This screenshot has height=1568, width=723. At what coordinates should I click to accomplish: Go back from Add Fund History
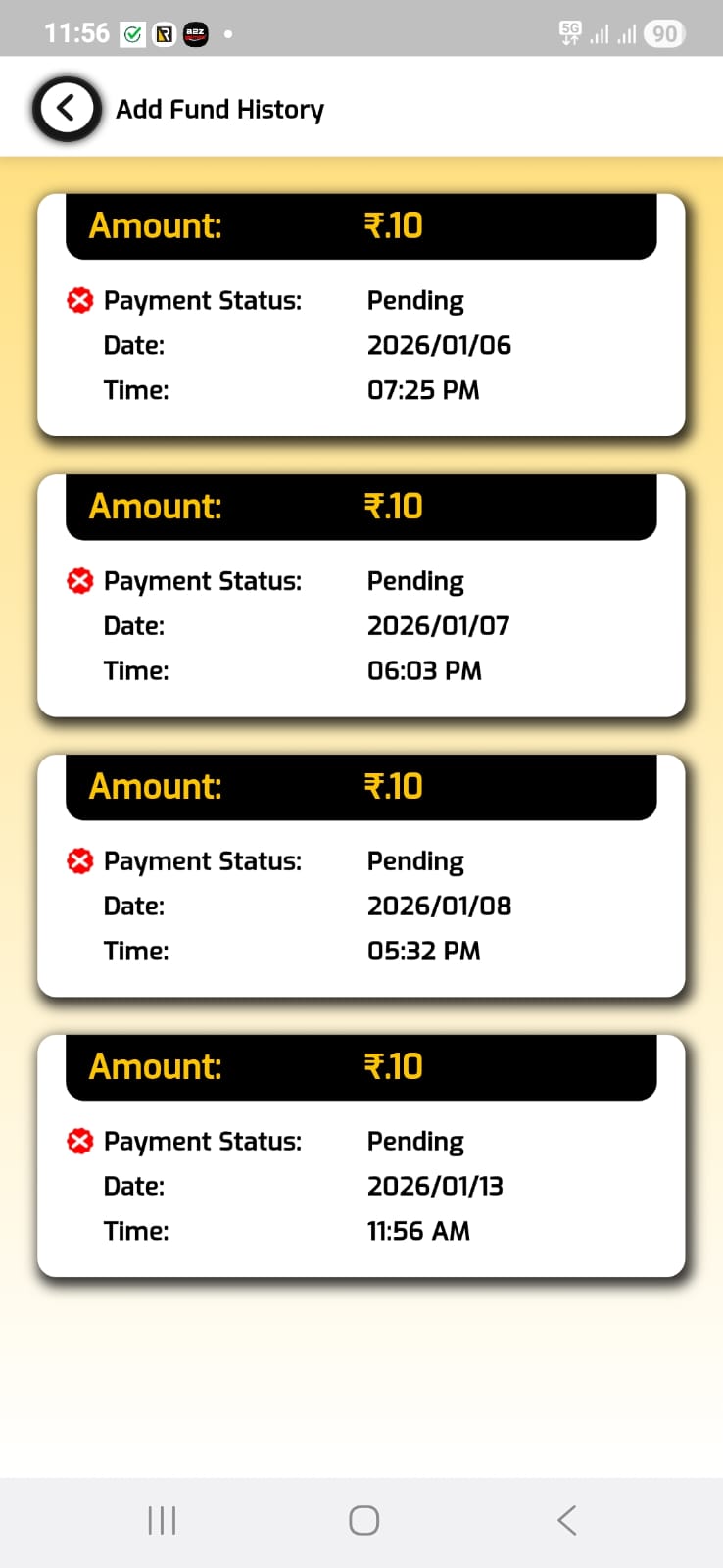67,108
